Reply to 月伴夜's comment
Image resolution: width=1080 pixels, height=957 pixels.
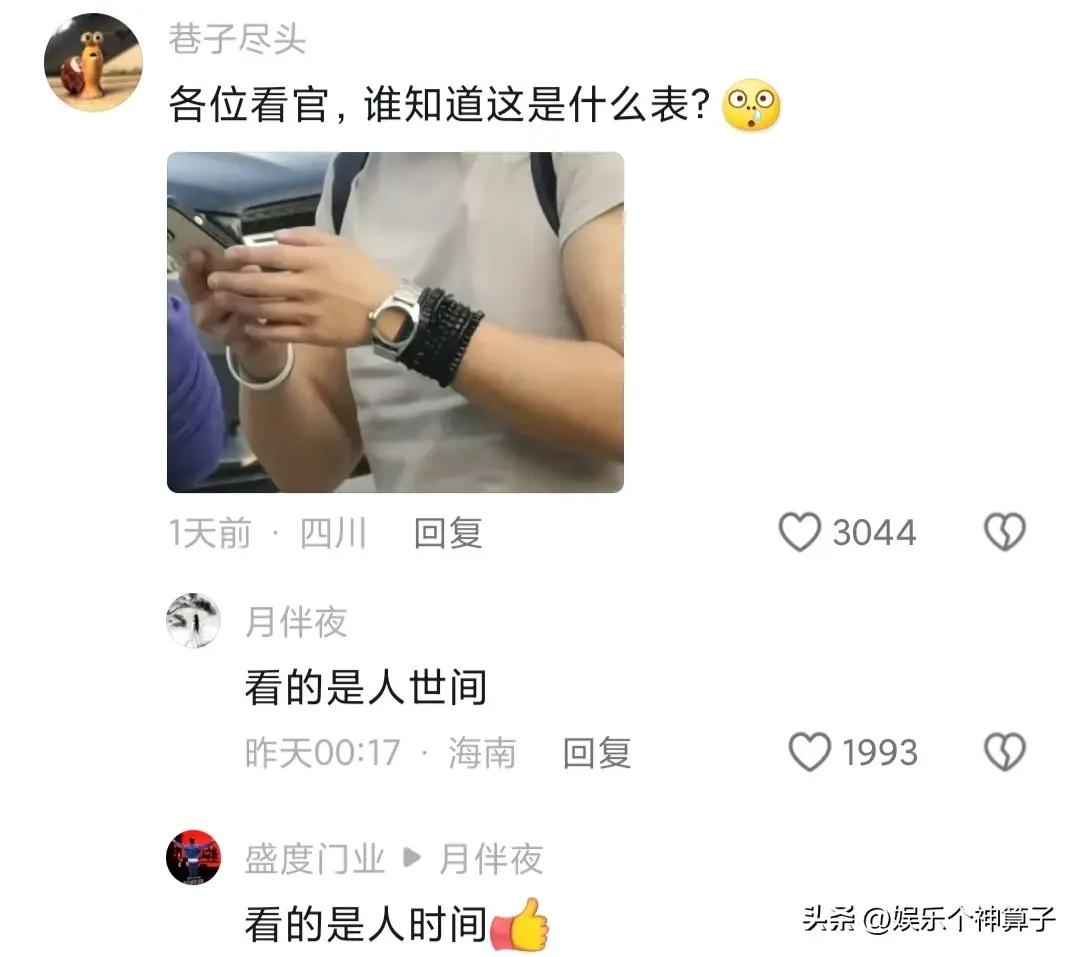[x=597, y=753]
